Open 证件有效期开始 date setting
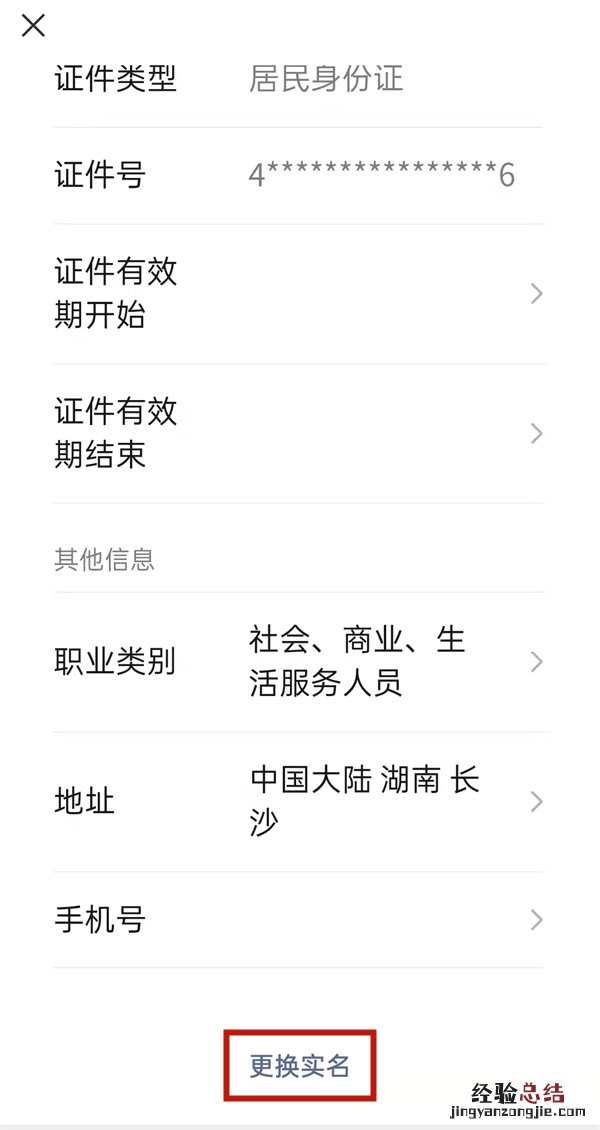 pyautogui.click(x=298, y=293)
